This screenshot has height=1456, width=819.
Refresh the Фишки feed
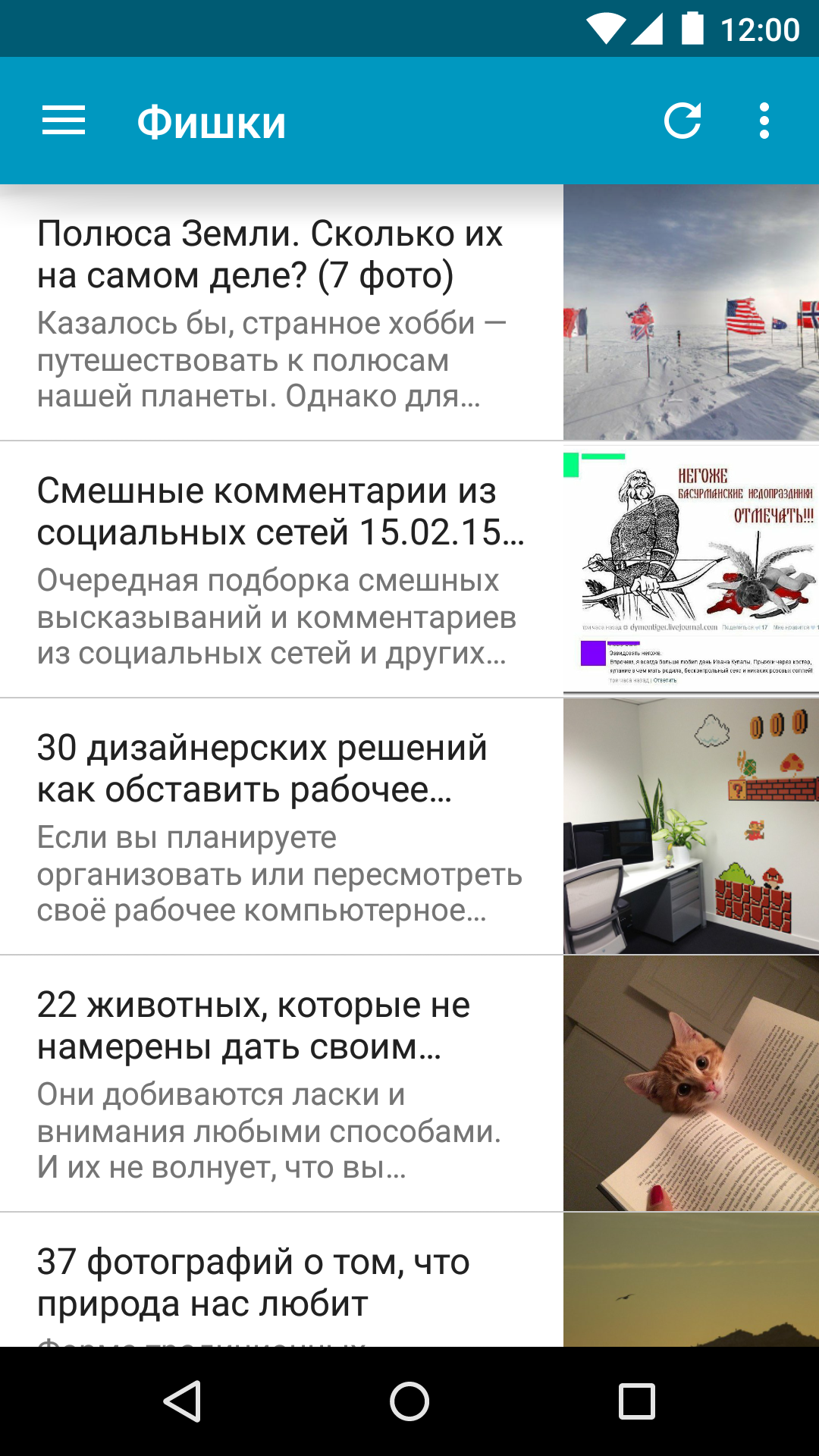[682, 121]
